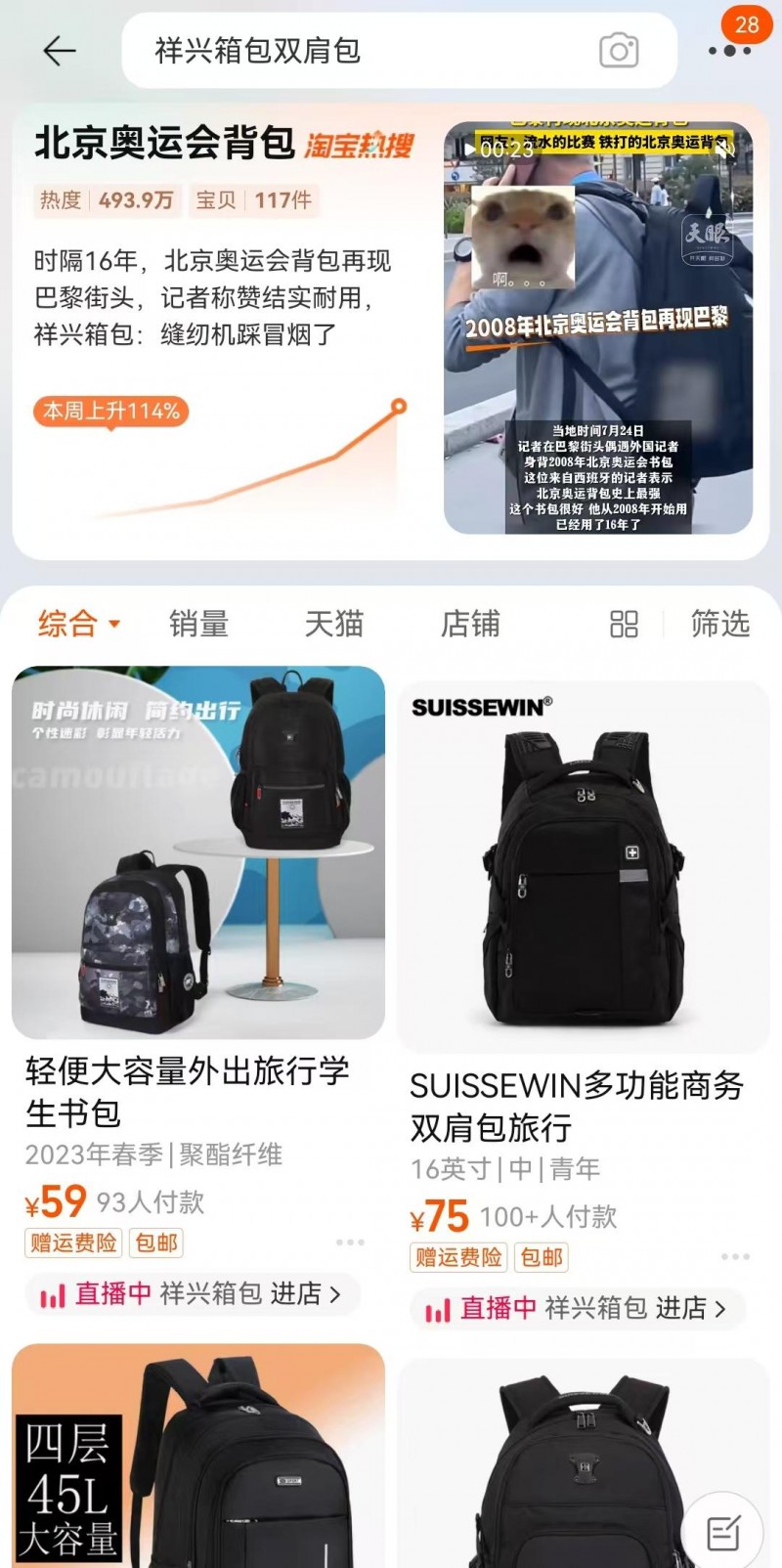Enter 祥兴箱包 shop under the SUISSEWIN item
Screen dimensions: 782x1568
coord(579,1309)
